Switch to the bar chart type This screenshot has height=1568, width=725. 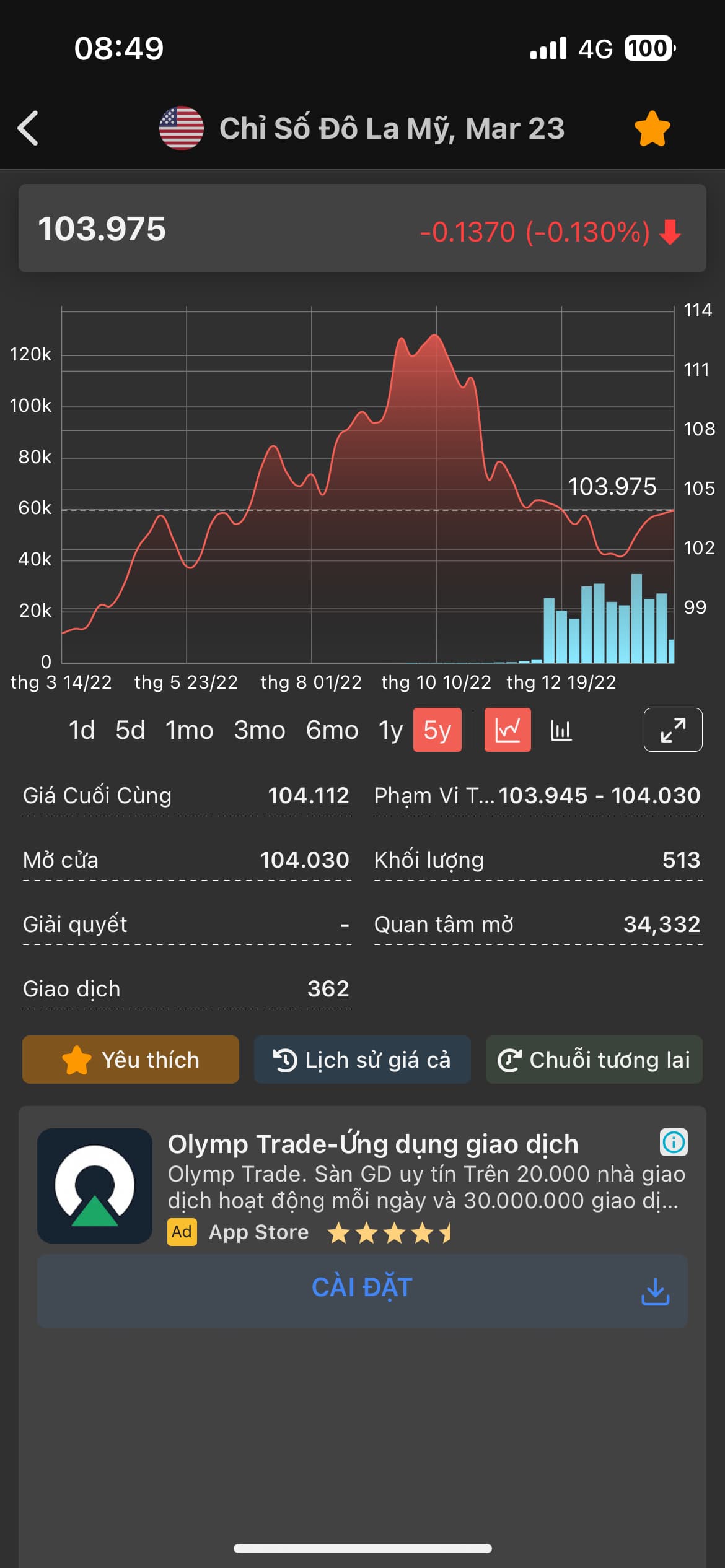click(x=561, y=730)
